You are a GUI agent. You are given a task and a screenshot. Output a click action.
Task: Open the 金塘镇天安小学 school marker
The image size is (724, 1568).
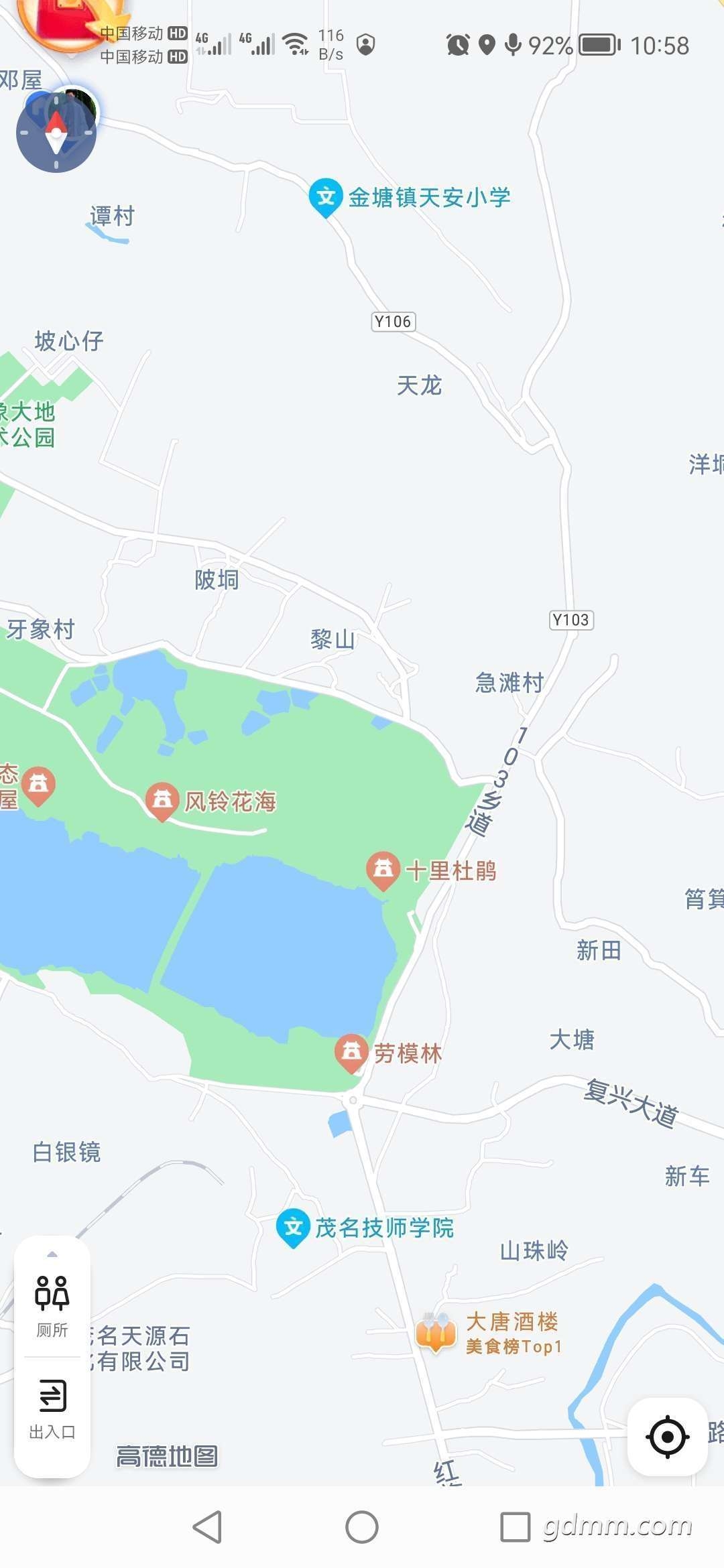click(326, 197)
